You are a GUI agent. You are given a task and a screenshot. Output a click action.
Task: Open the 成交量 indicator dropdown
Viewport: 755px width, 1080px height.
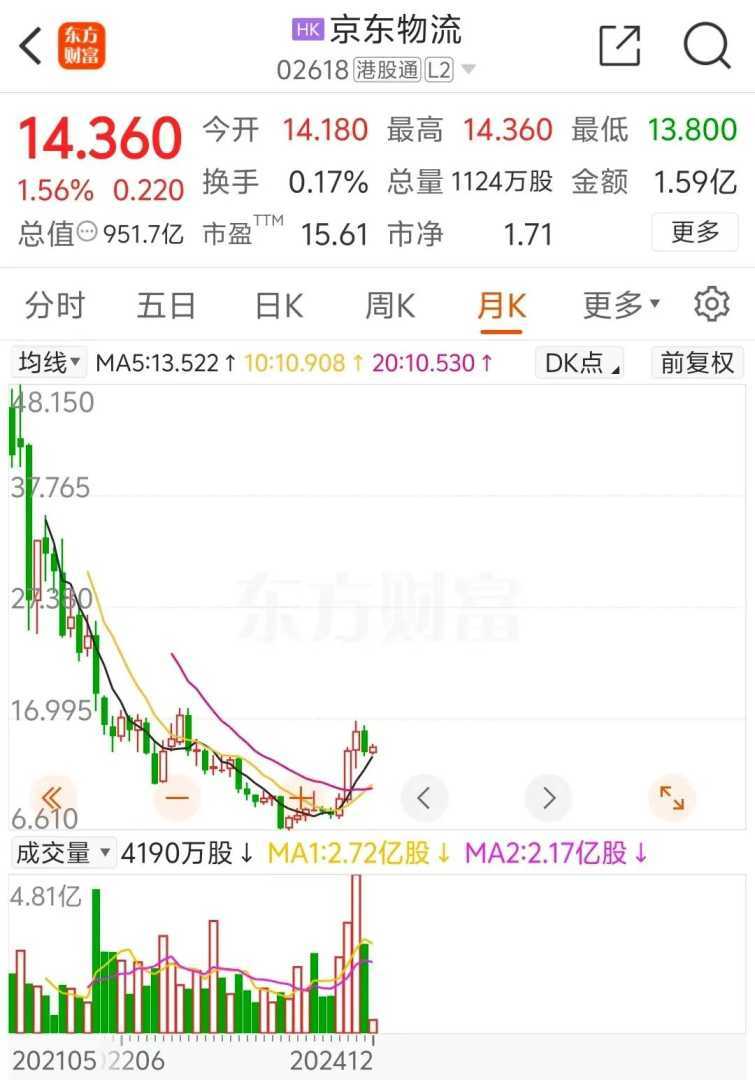point(63,852)
